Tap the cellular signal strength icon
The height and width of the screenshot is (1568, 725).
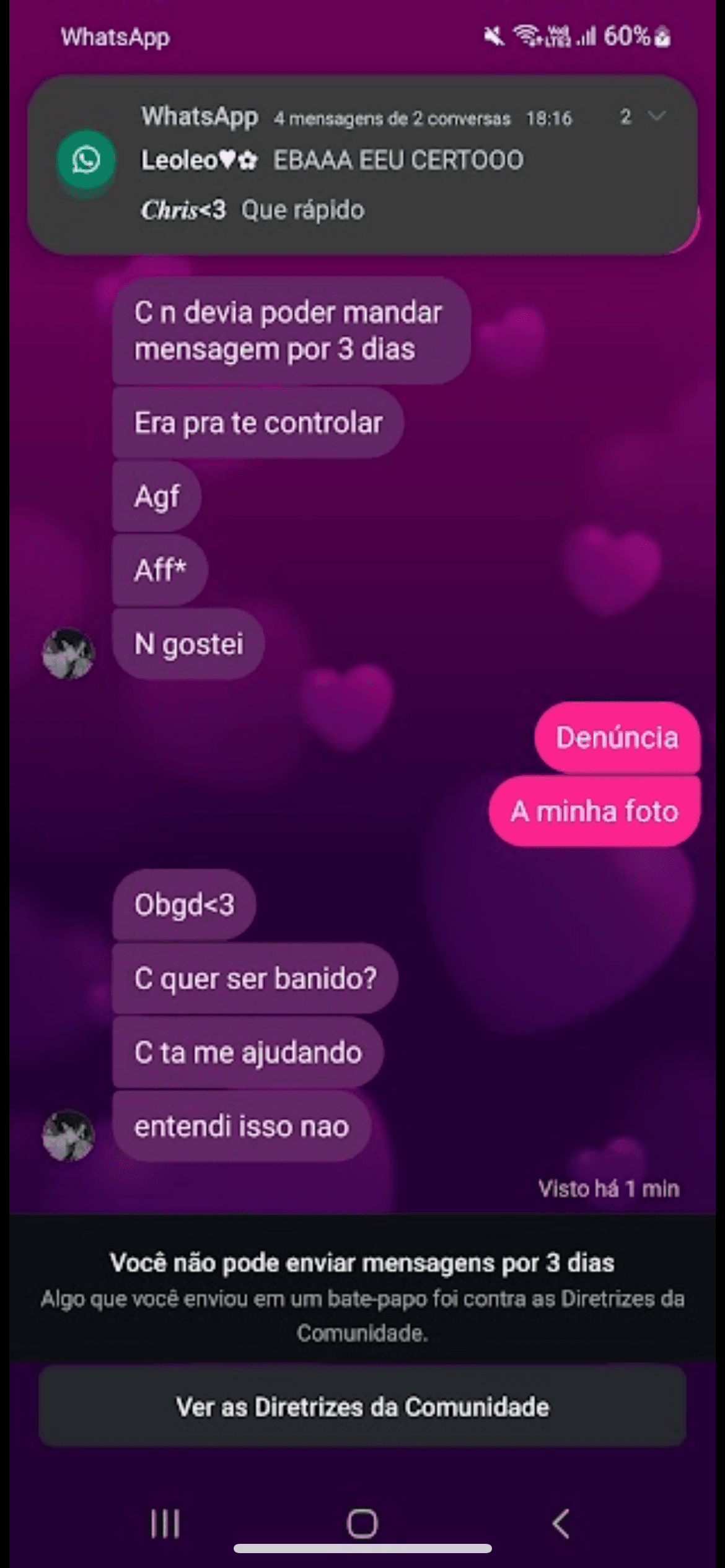585,37
